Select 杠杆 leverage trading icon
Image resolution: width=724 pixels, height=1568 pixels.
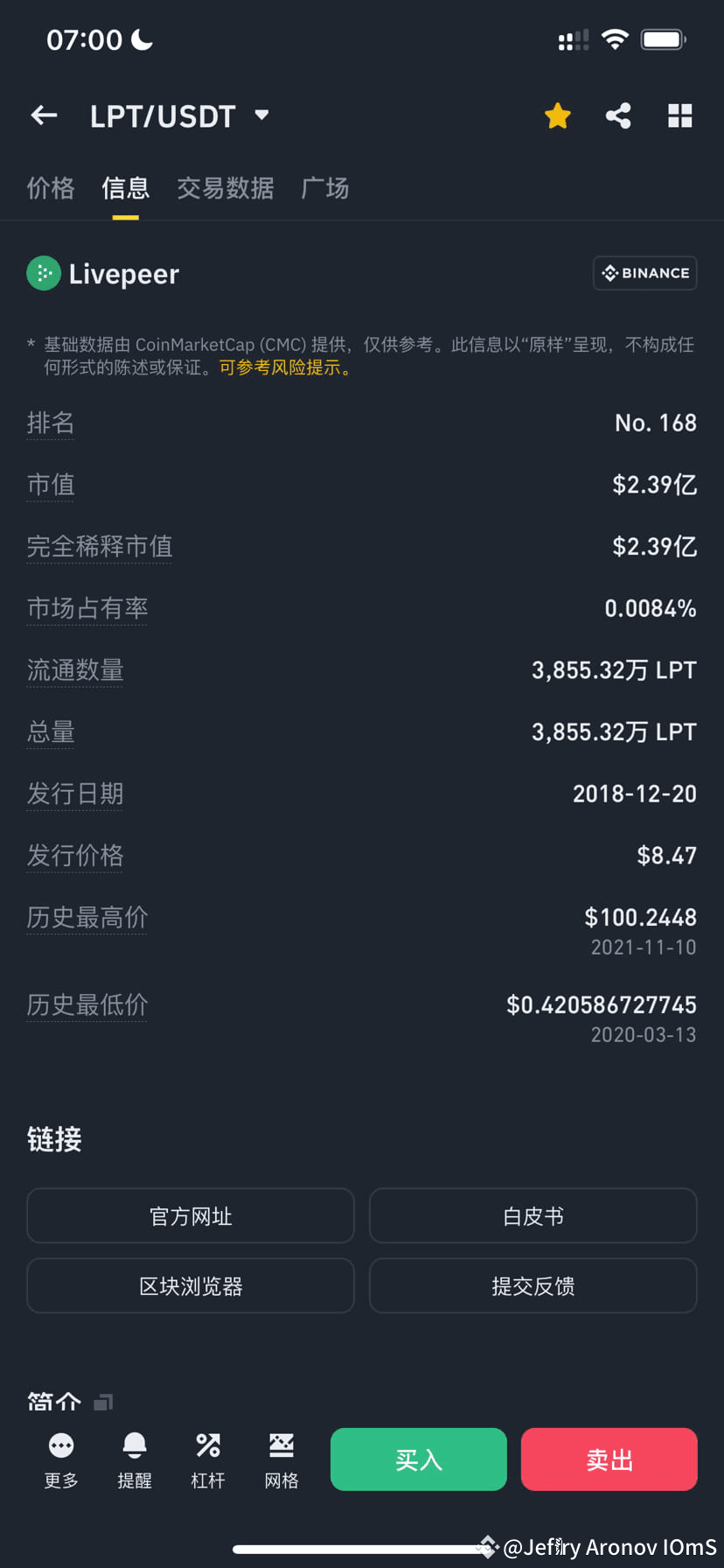(207, 1457)
